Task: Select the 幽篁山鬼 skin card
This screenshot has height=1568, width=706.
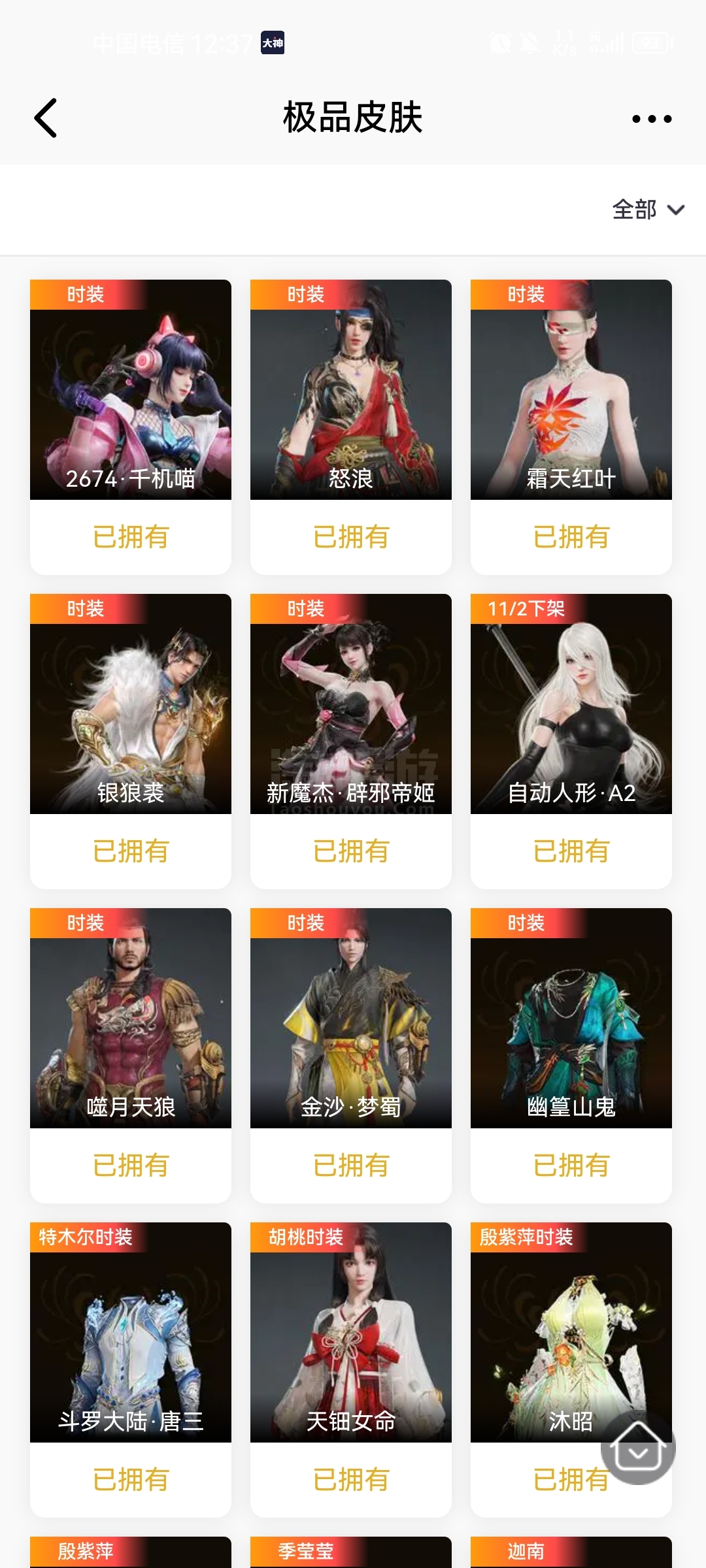Action: 571,1056
